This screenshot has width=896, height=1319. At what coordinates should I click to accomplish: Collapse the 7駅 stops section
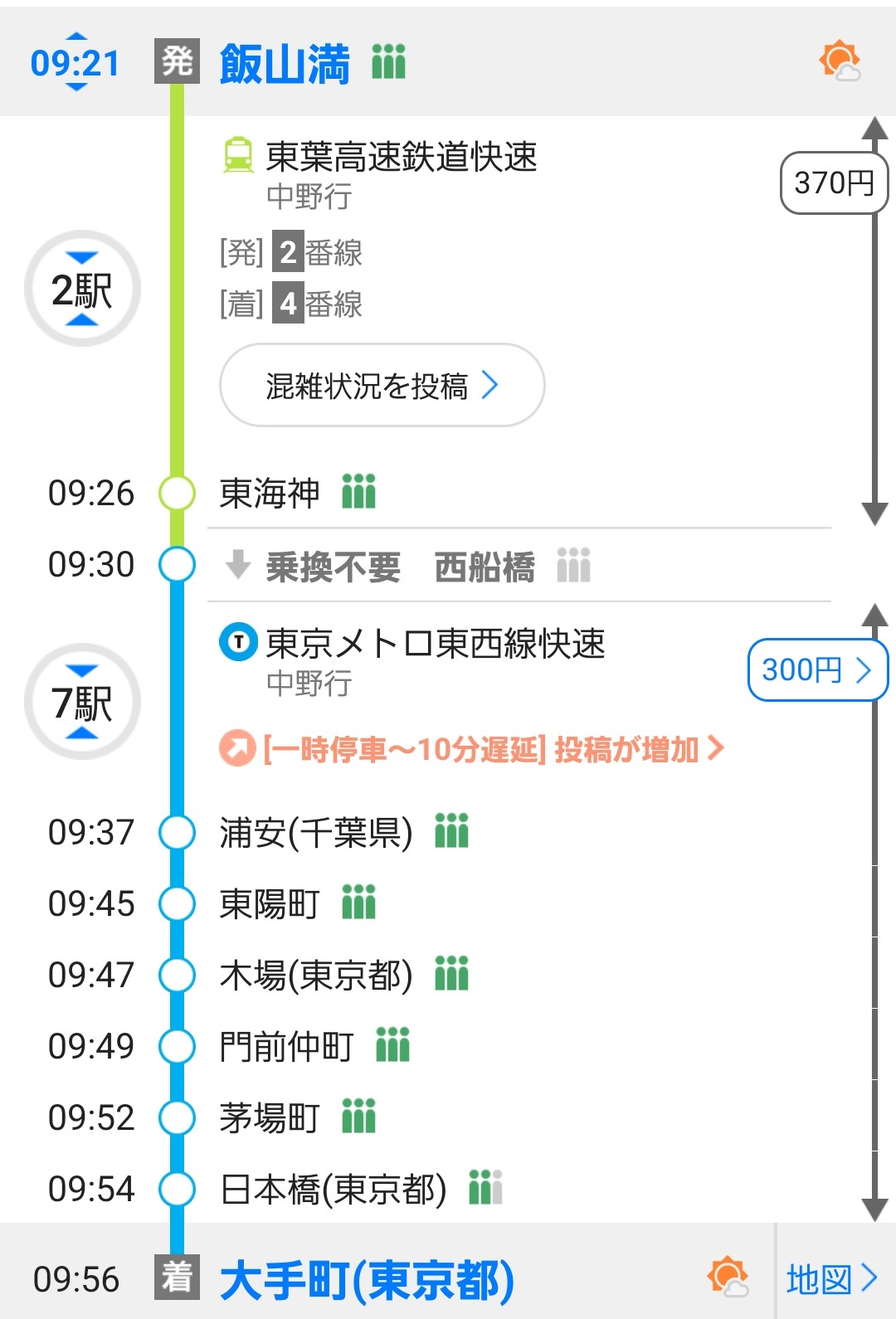[82, 702]
